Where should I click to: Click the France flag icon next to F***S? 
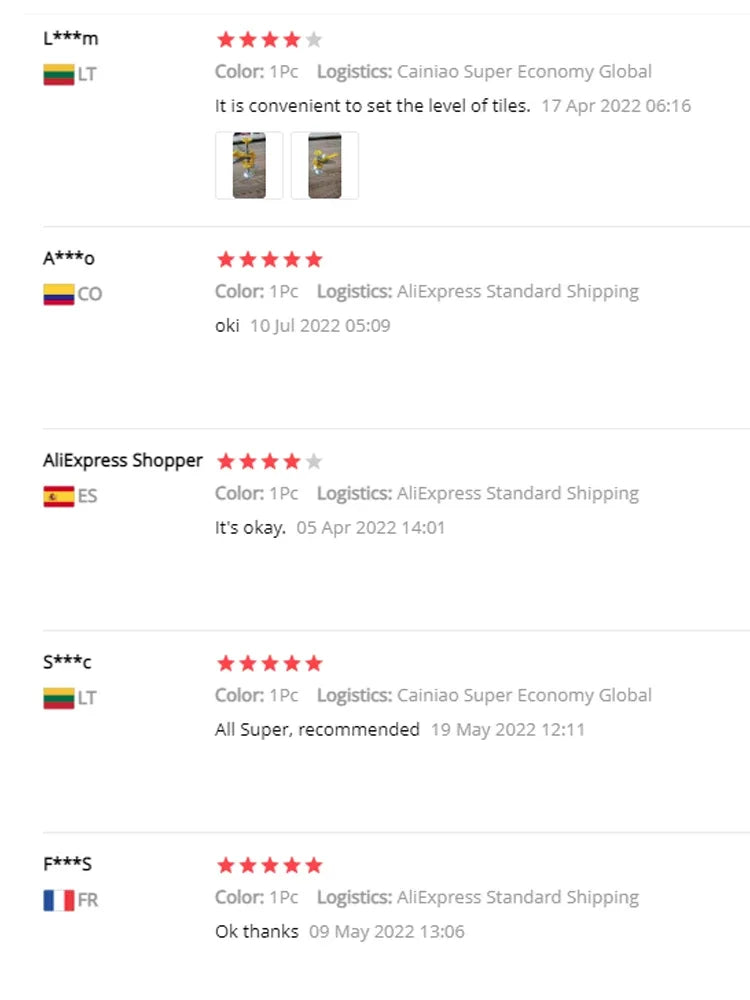(x=56, y=899)
